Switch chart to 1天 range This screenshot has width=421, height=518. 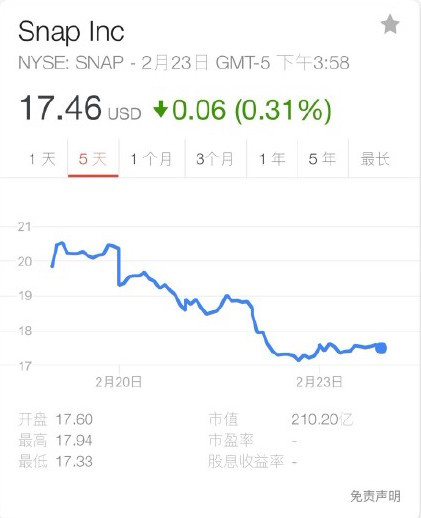tap(42, 159)
